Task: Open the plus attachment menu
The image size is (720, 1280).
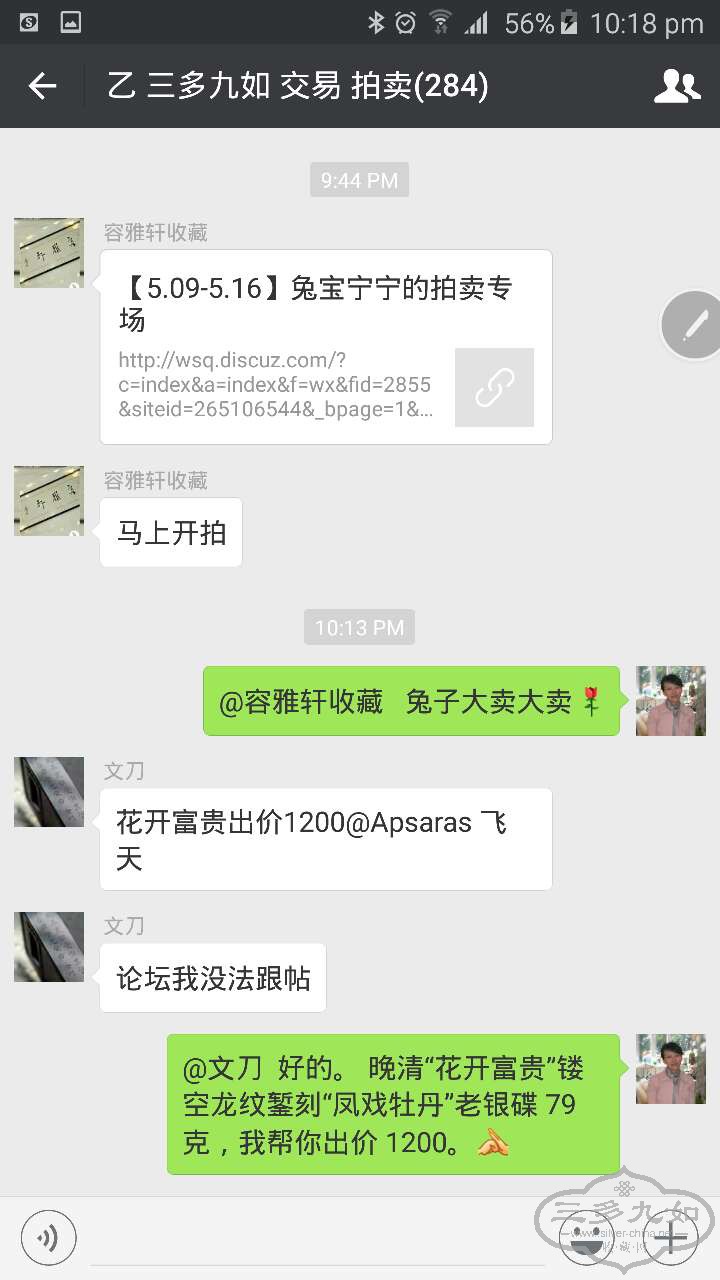Action: [x=670, y=1238]
